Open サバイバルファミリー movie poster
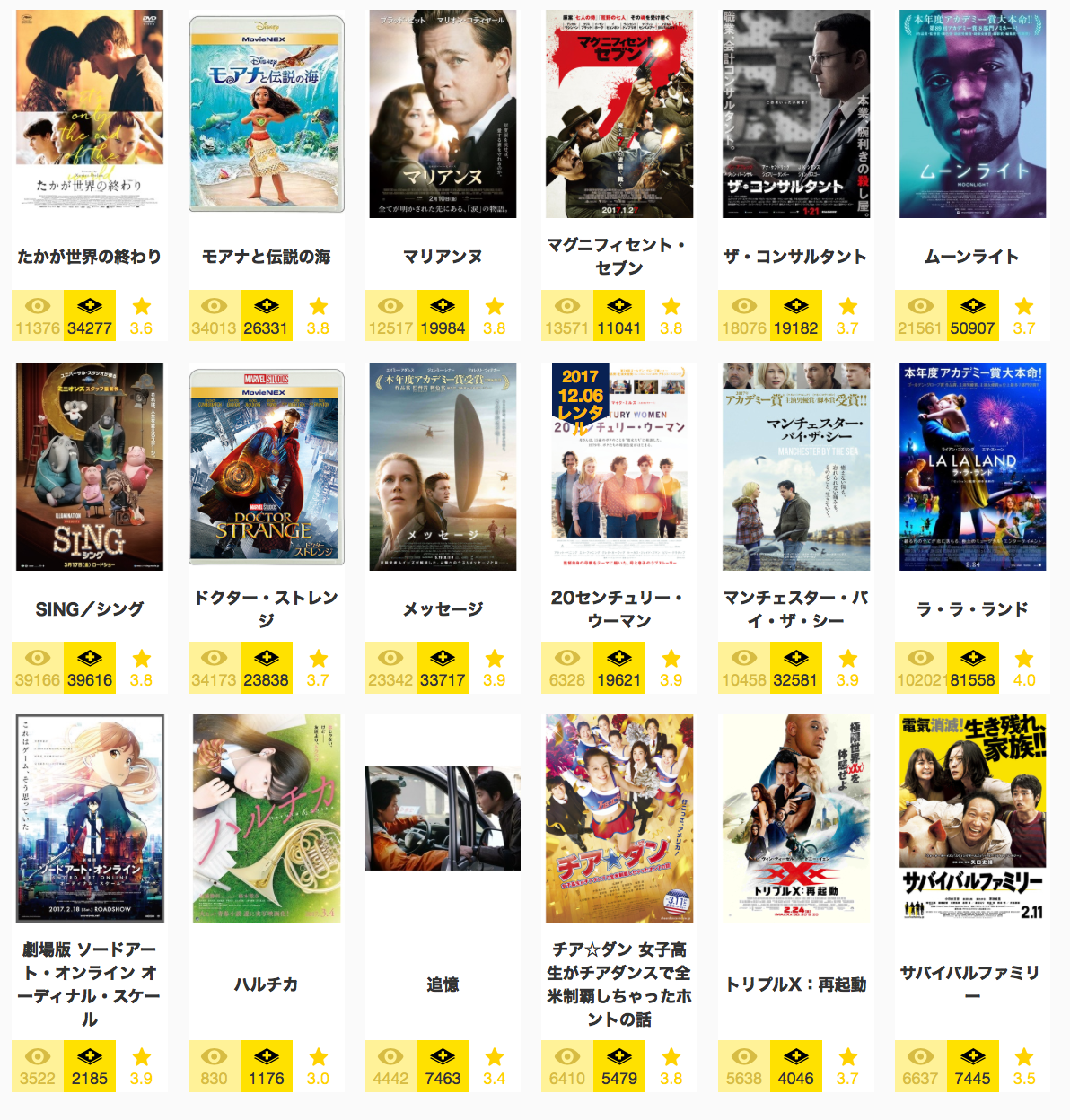Viewport: 1070px width, 1120px height. [x=972, y=818]
